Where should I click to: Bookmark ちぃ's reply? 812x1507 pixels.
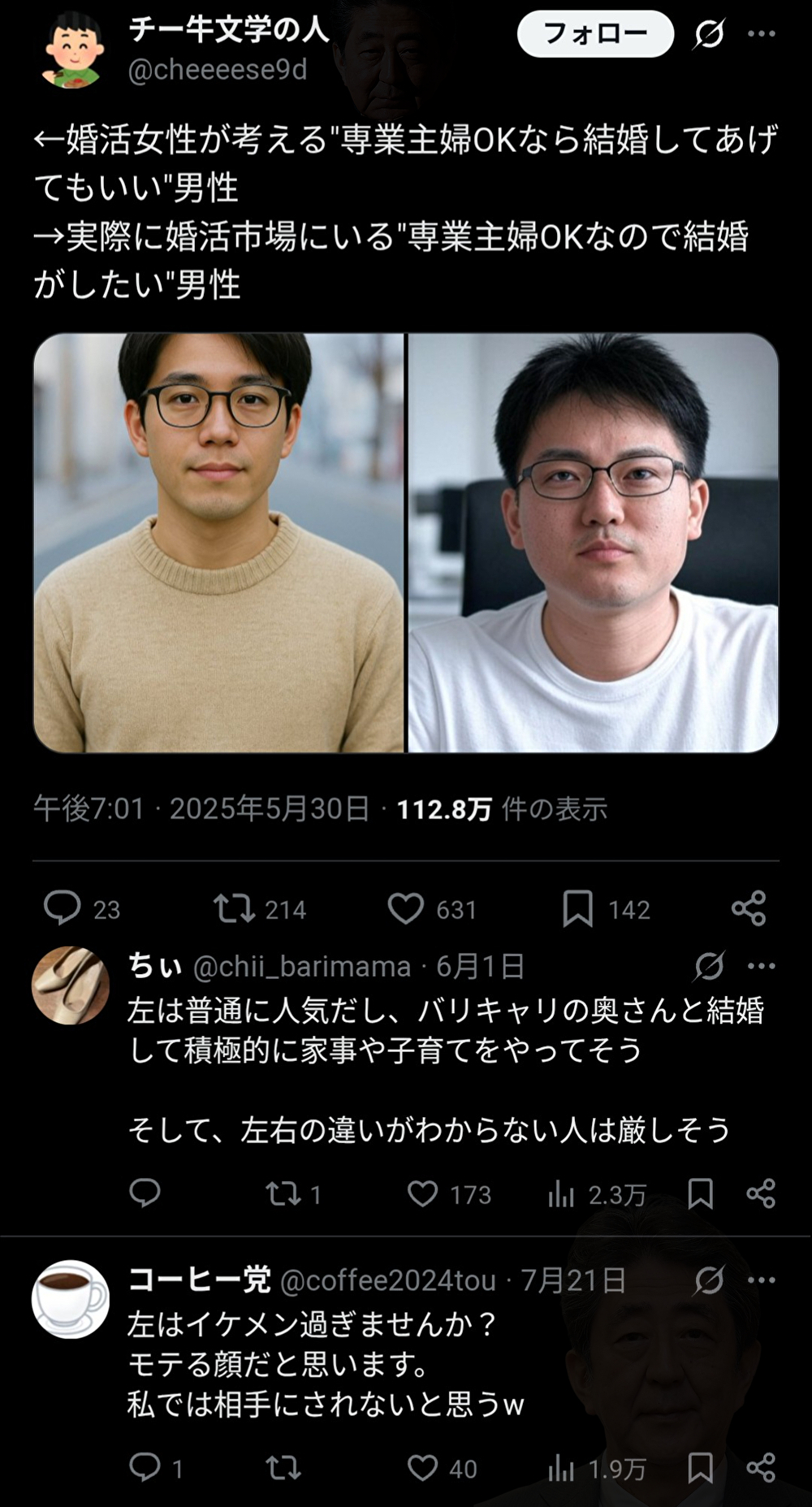pos(700,1193)
